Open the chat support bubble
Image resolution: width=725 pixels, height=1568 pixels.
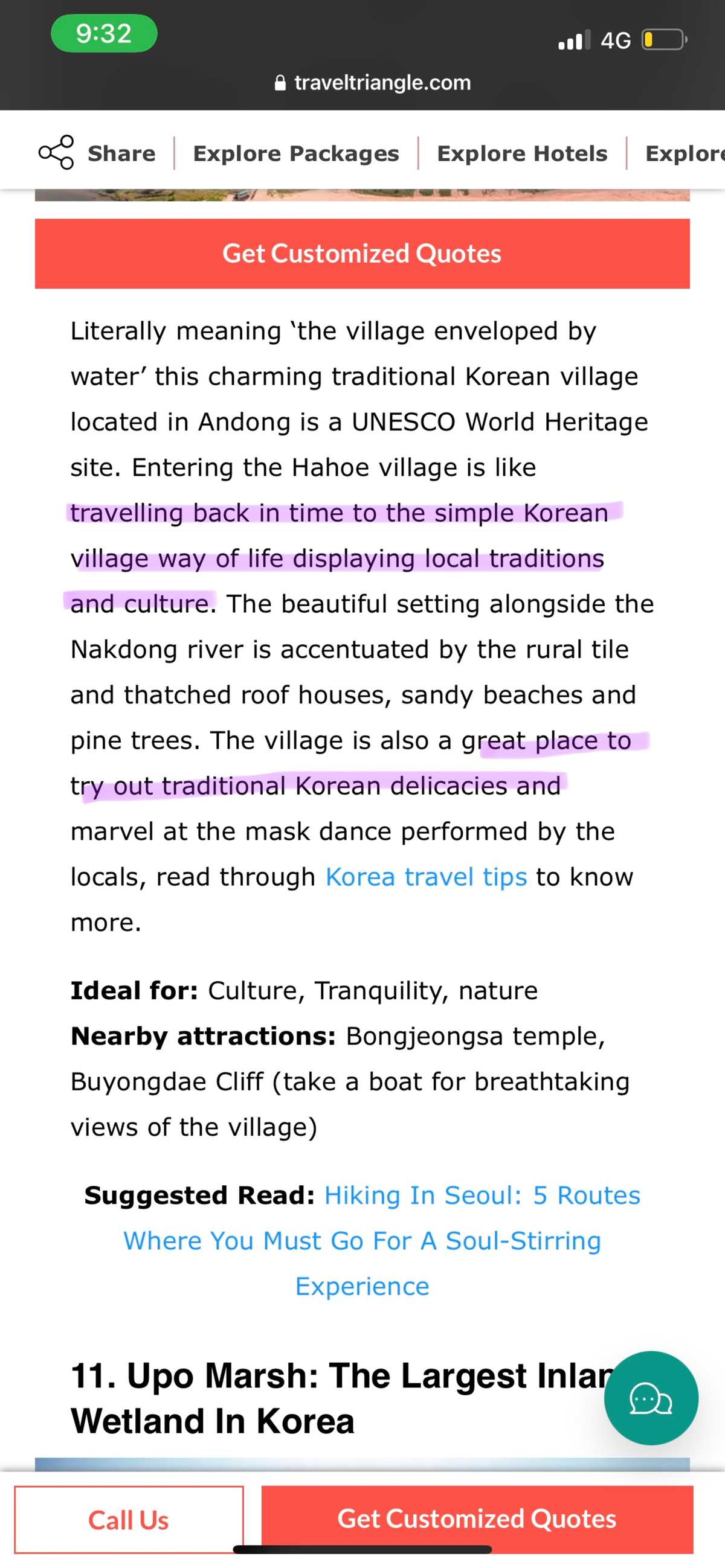click(x=650, y=1398)
